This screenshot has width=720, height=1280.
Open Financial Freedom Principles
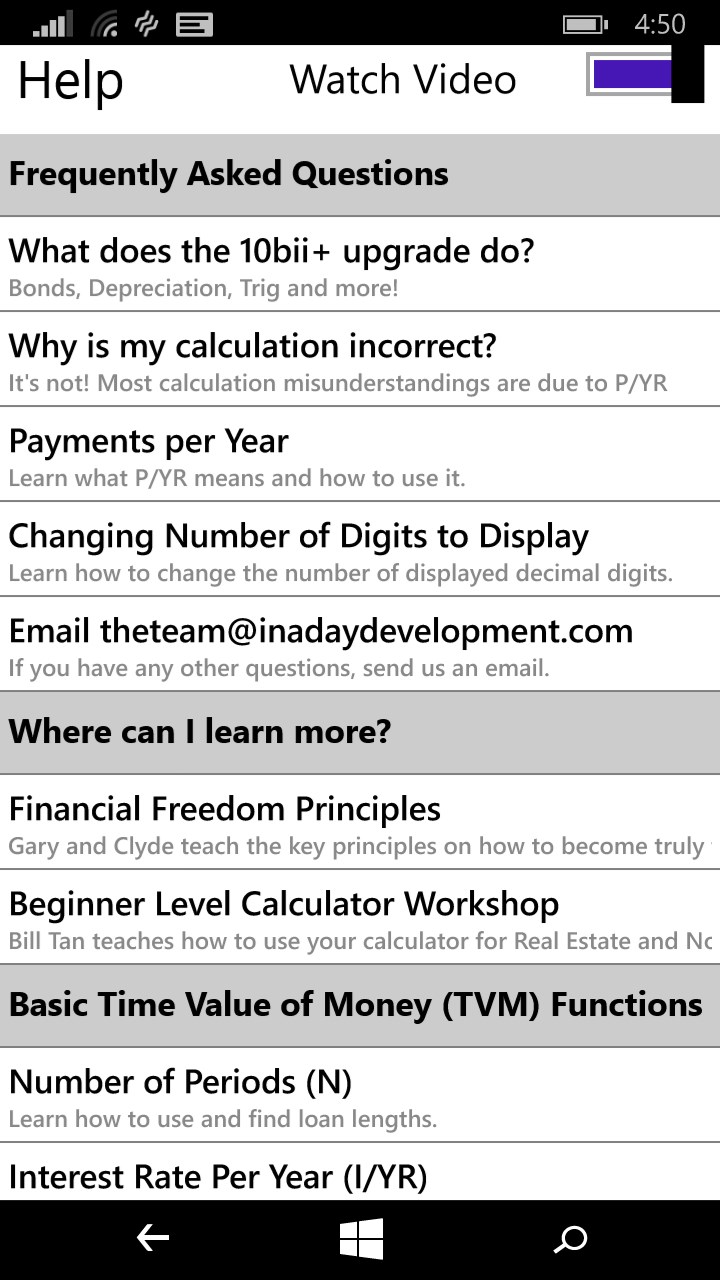point(360,822)
